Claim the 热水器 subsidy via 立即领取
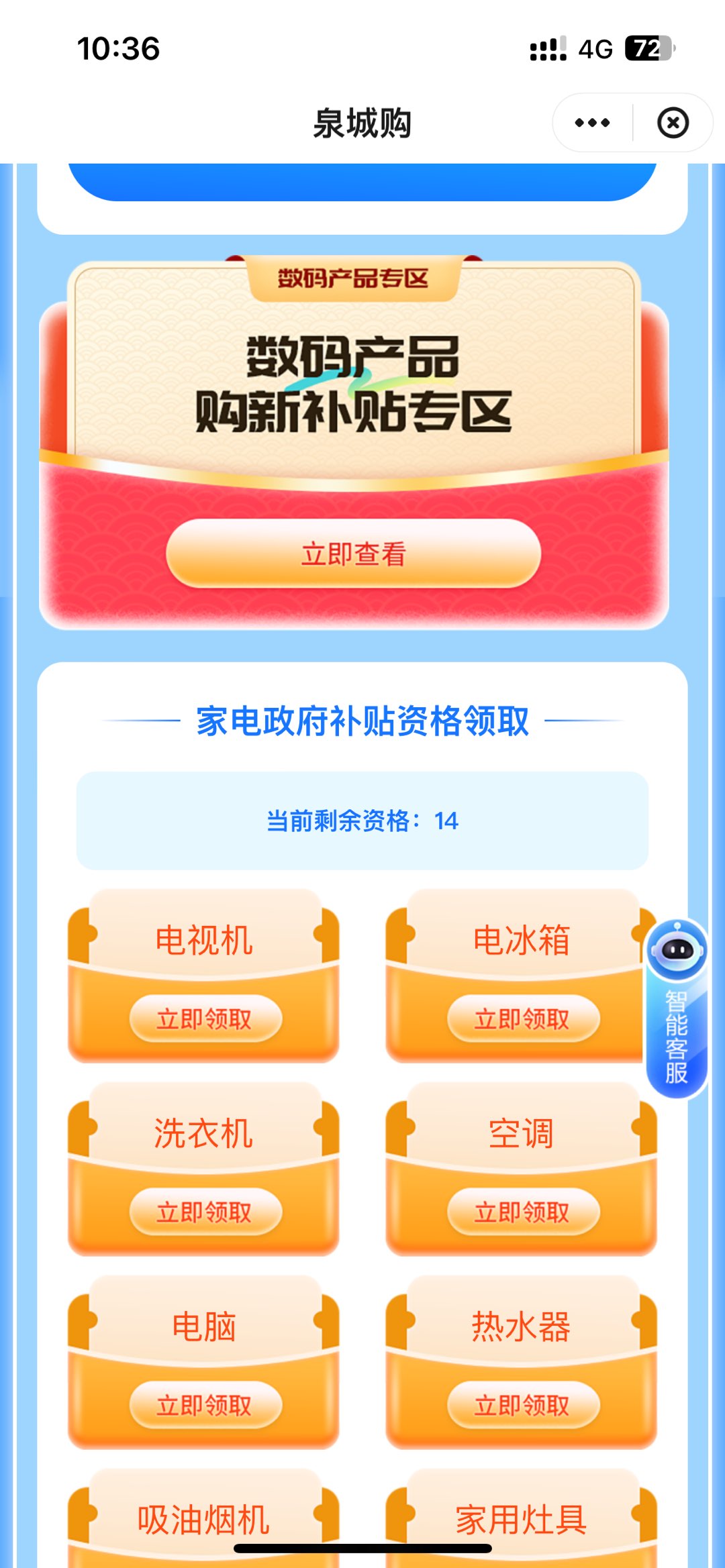725x1568 pixels. tap(522, 1405)
